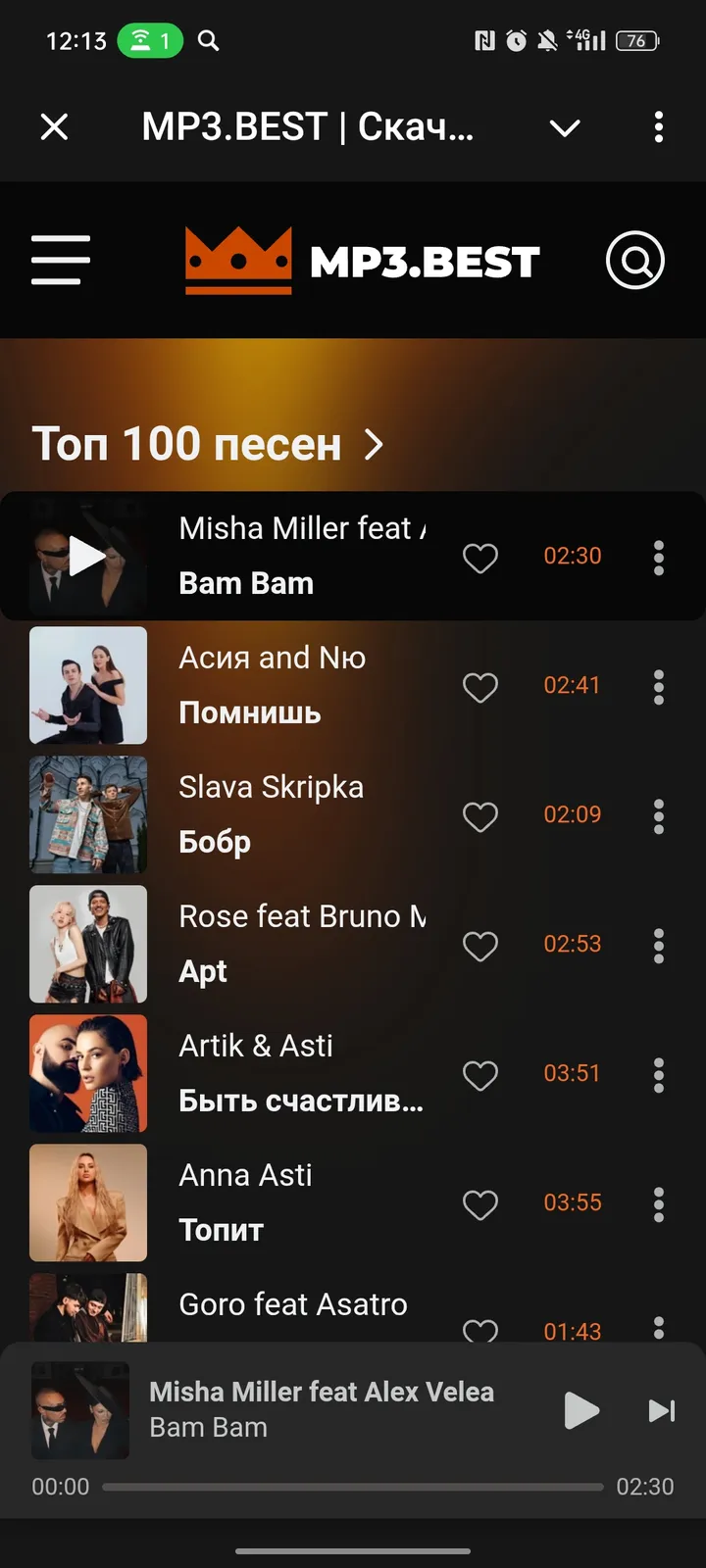Collapse the browser title bar chevron
This screenshot has width=706, height=1568.
click(x=565, y=127)
